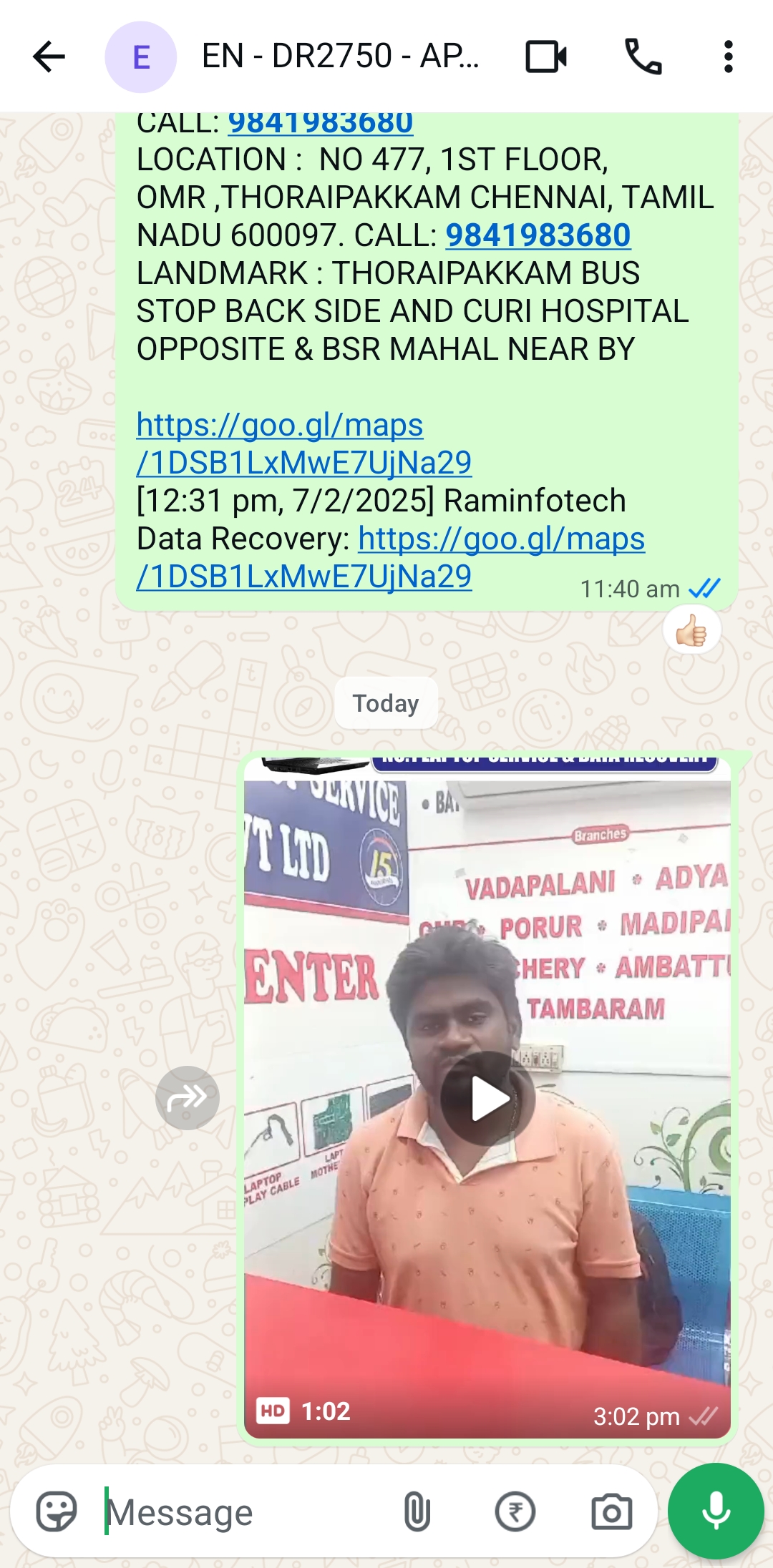This screenshot has height=1568, width=773.
Task: Forward the video using the arrow button
Action: [x=188, y=1097]
